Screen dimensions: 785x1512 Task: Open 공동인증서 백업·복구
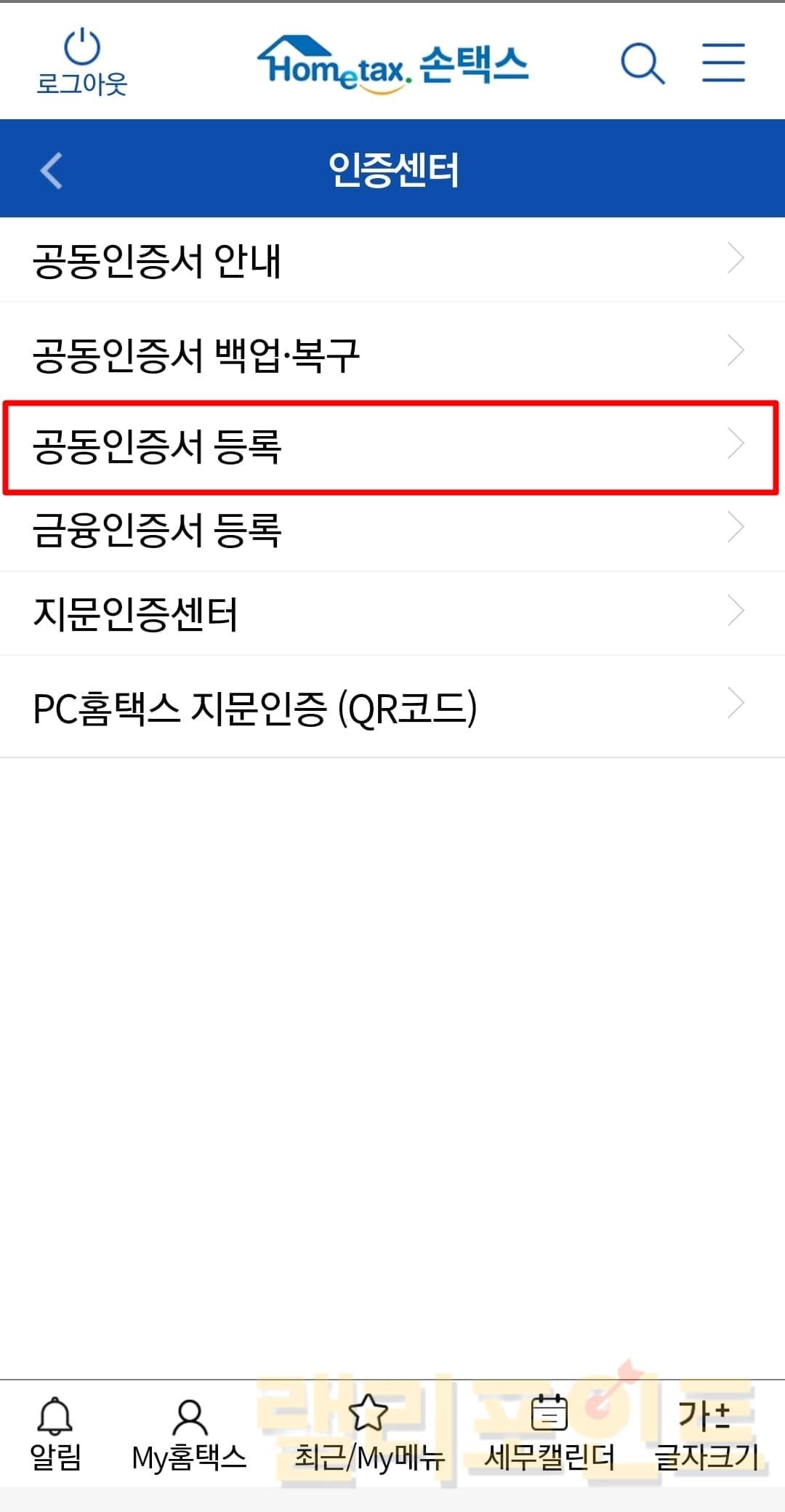coord(392,353)
